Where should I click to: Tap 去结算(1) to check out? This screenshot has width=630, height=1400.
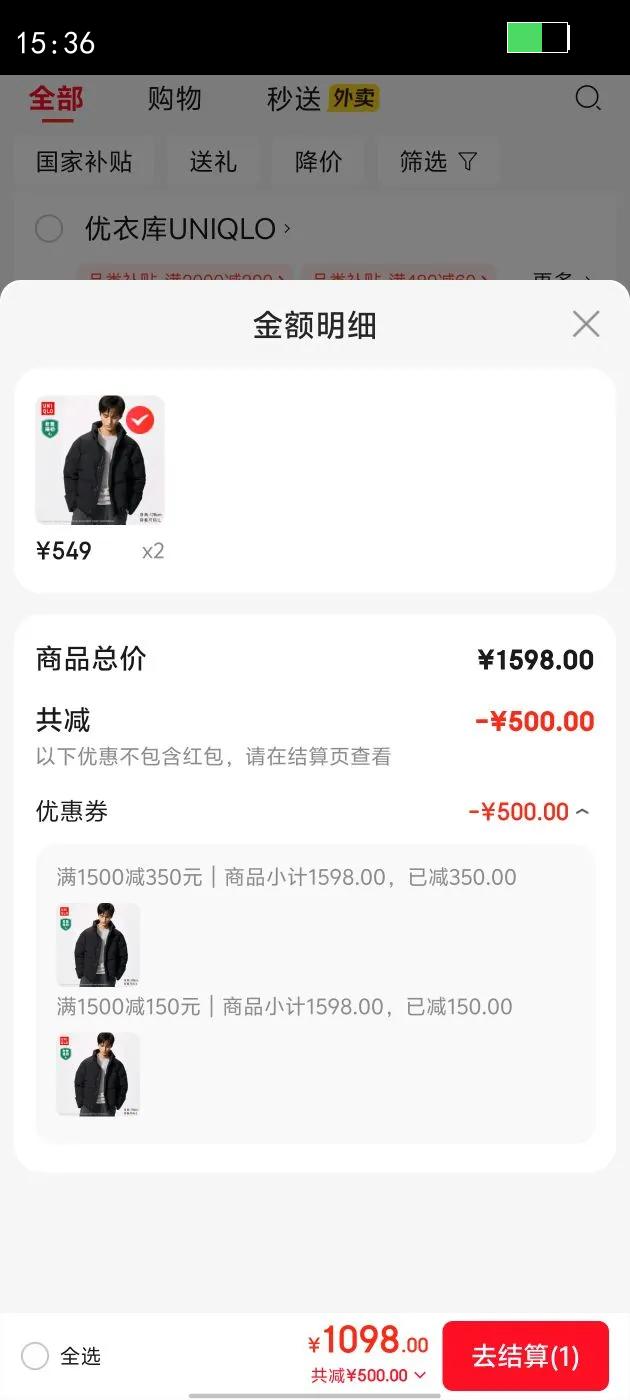(x=525, y=1356)
